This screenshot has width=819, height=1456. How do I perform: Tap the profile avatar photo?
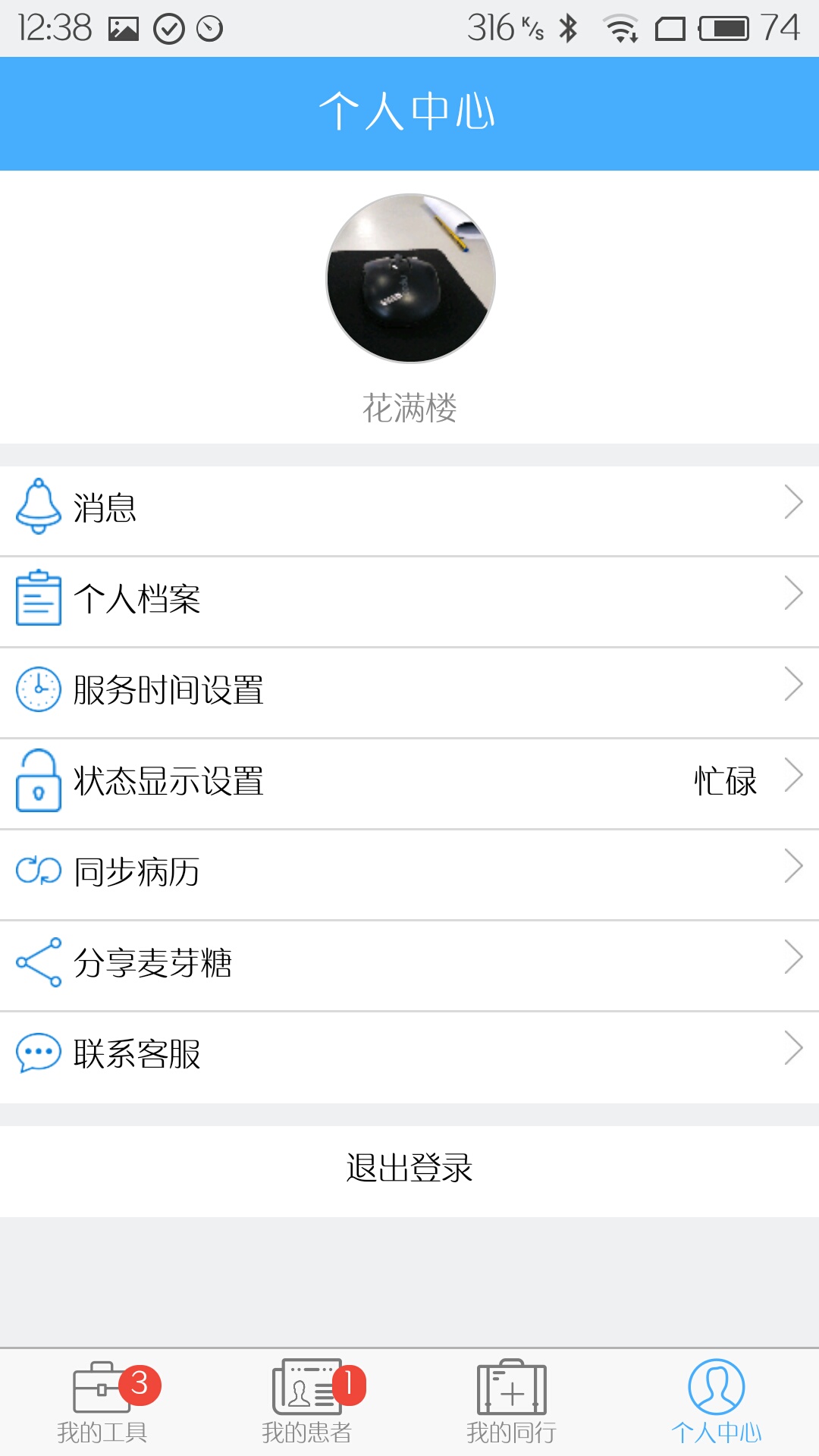pos(410,278)
